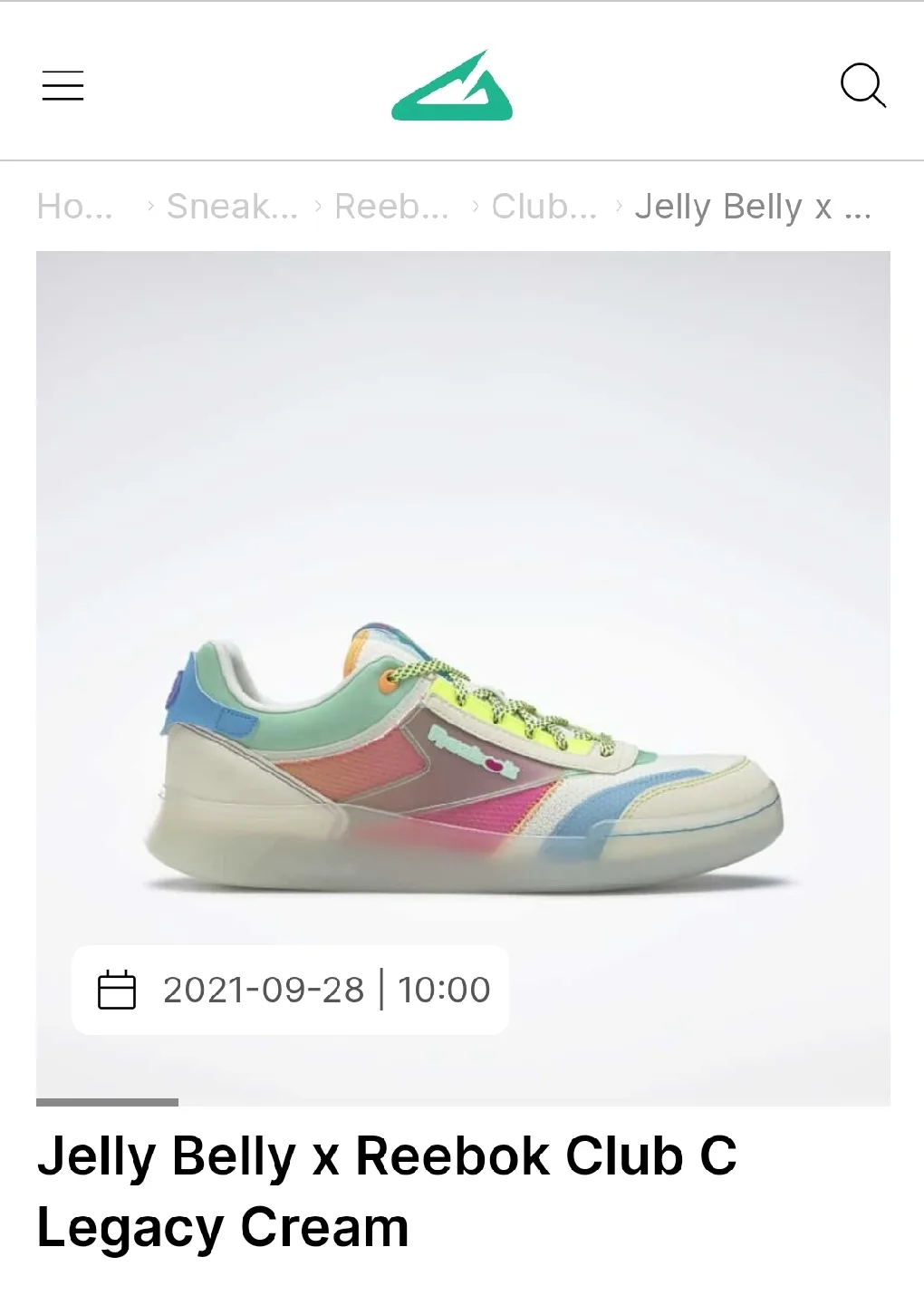
Task: Open the hamburger menu
Action: point(63,86)
